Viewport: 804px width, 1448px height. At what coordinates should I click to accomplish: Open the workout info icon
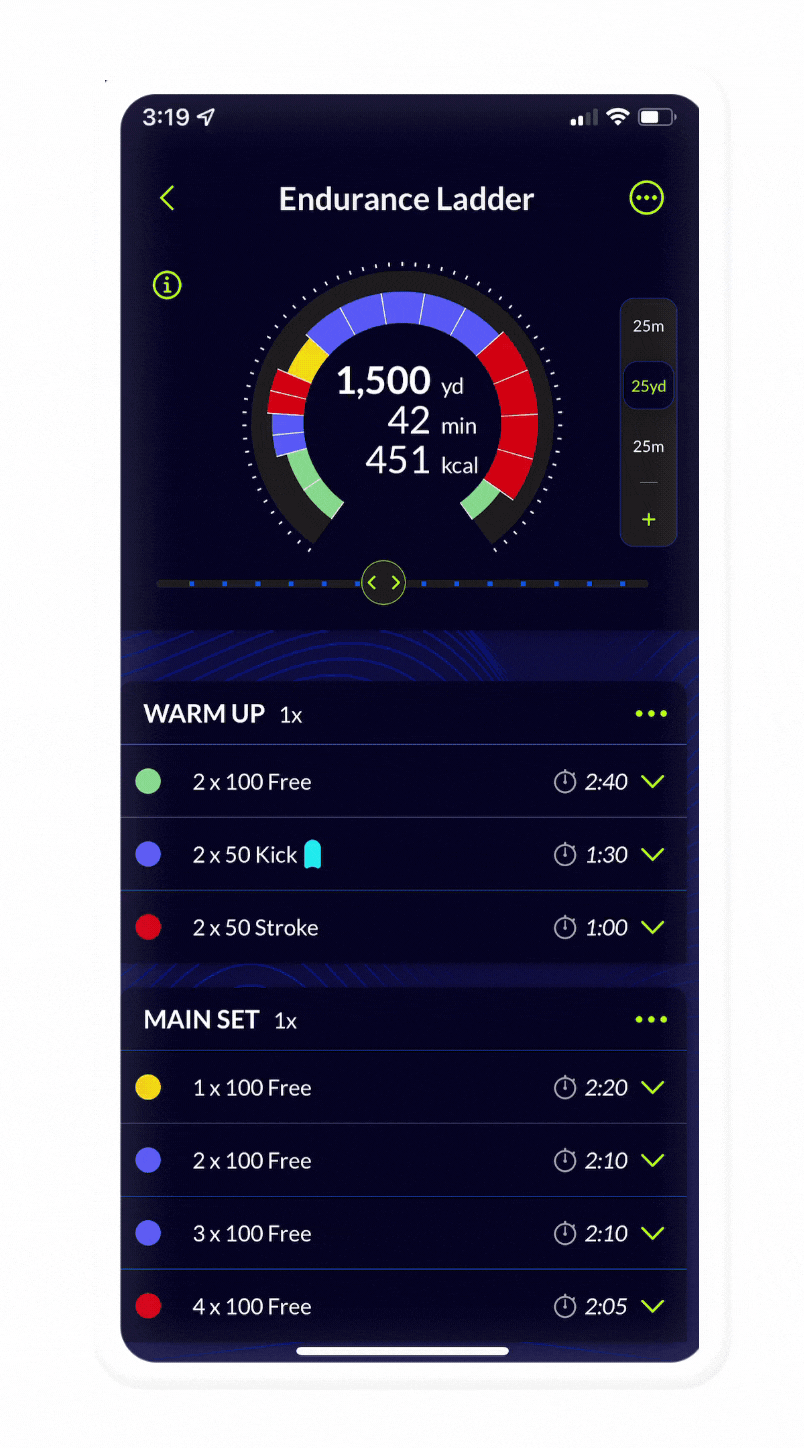click(x=167, y=285)
